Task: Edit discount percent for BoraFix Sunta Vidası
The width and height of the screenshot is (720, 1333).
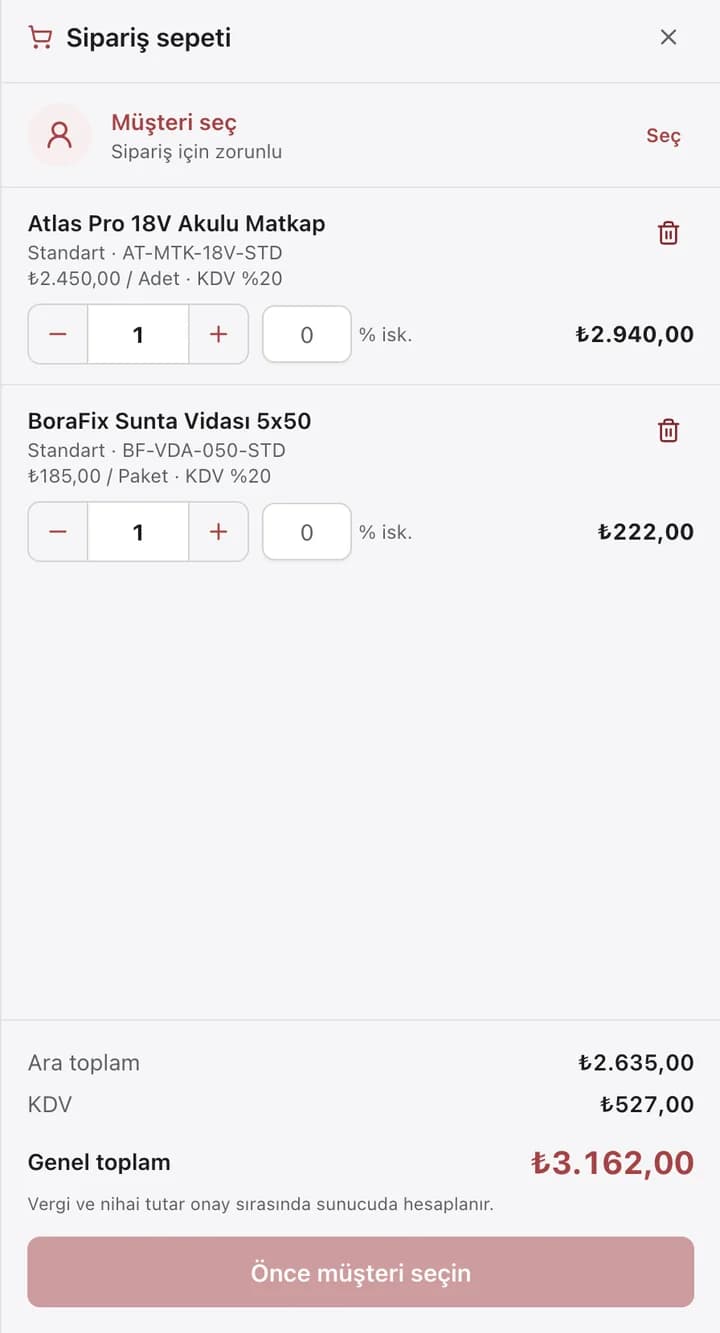Action: [x=306, y=532]
